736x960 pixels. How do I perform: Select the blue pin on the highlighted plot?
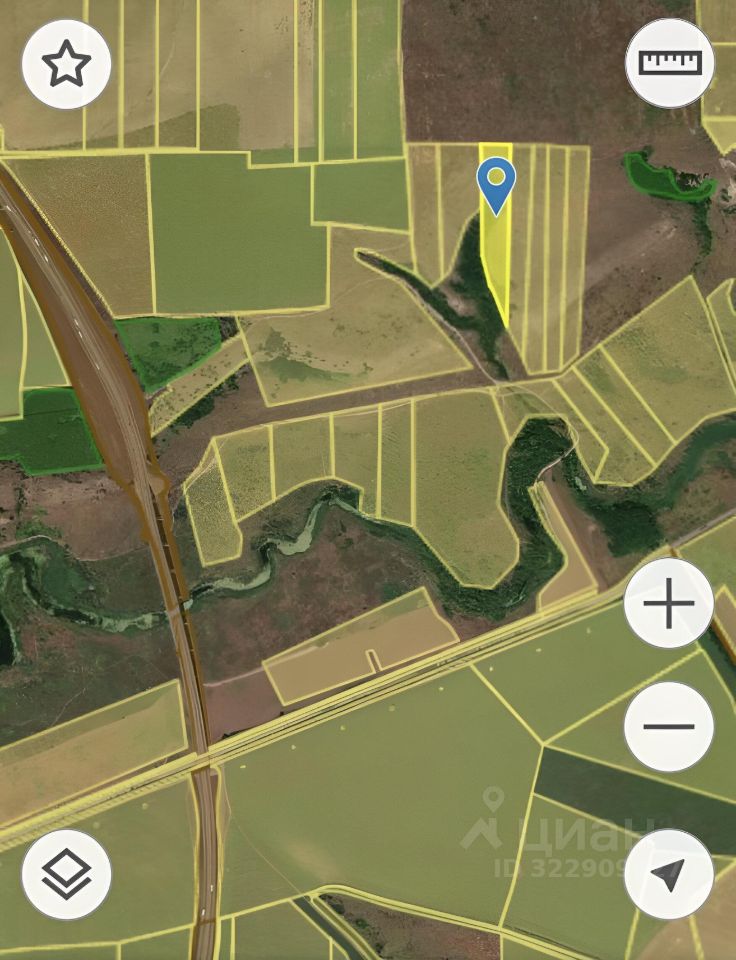pos(496,183)
